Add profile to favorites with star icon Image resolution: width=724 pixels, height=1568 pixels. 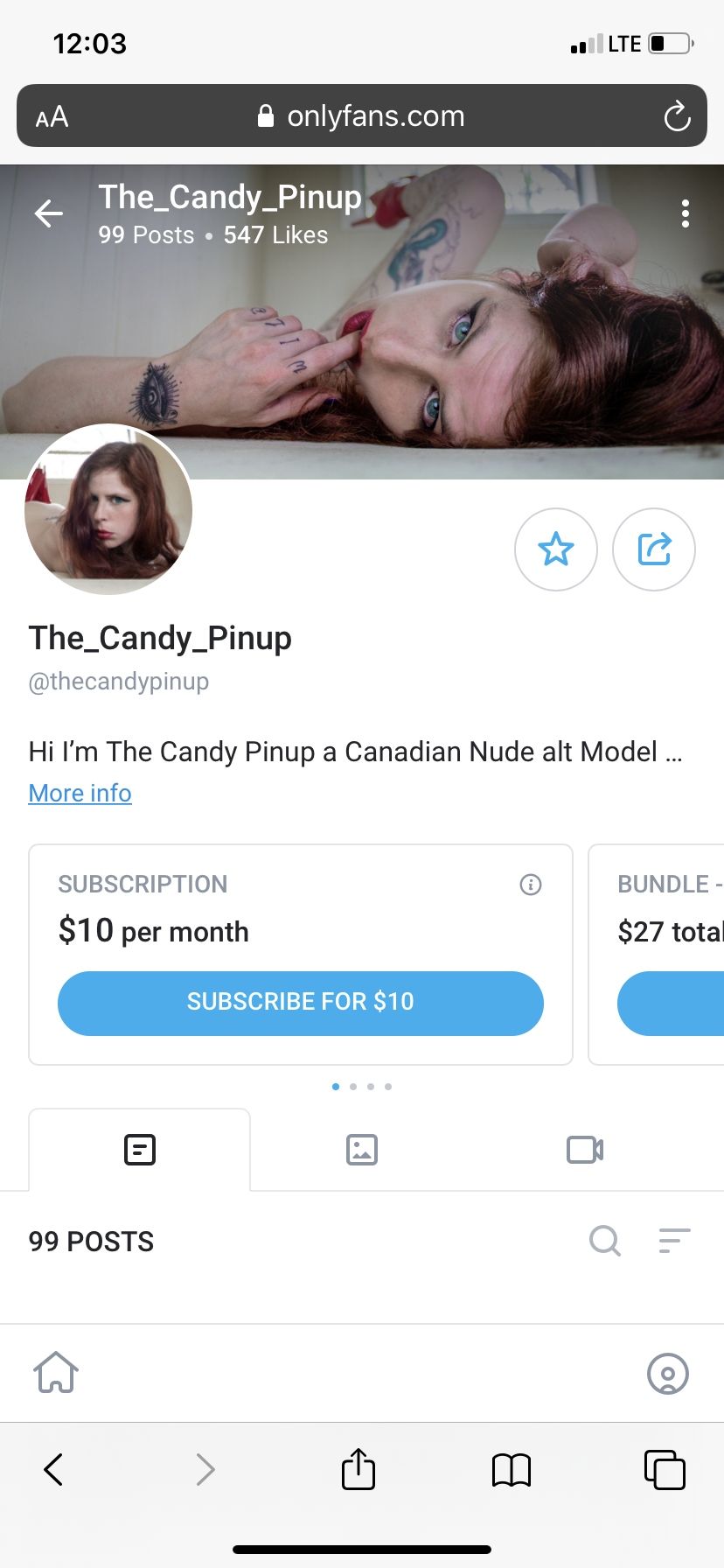pos(556,549)
